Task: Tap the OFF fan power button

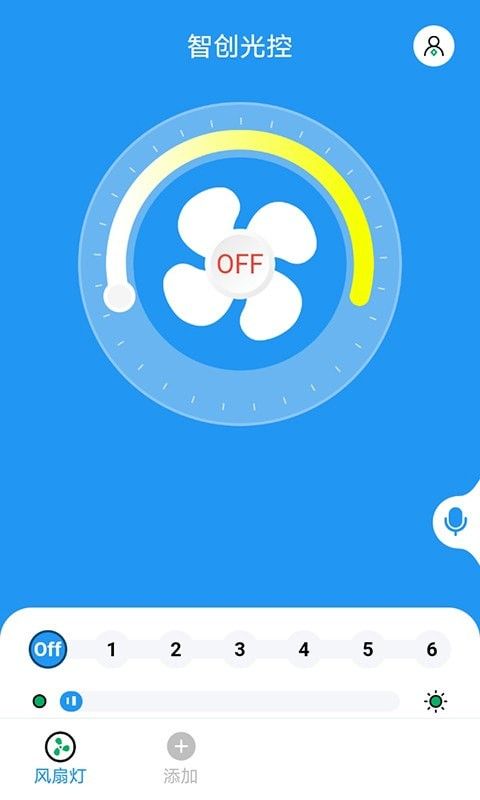Action: [240, 264]
